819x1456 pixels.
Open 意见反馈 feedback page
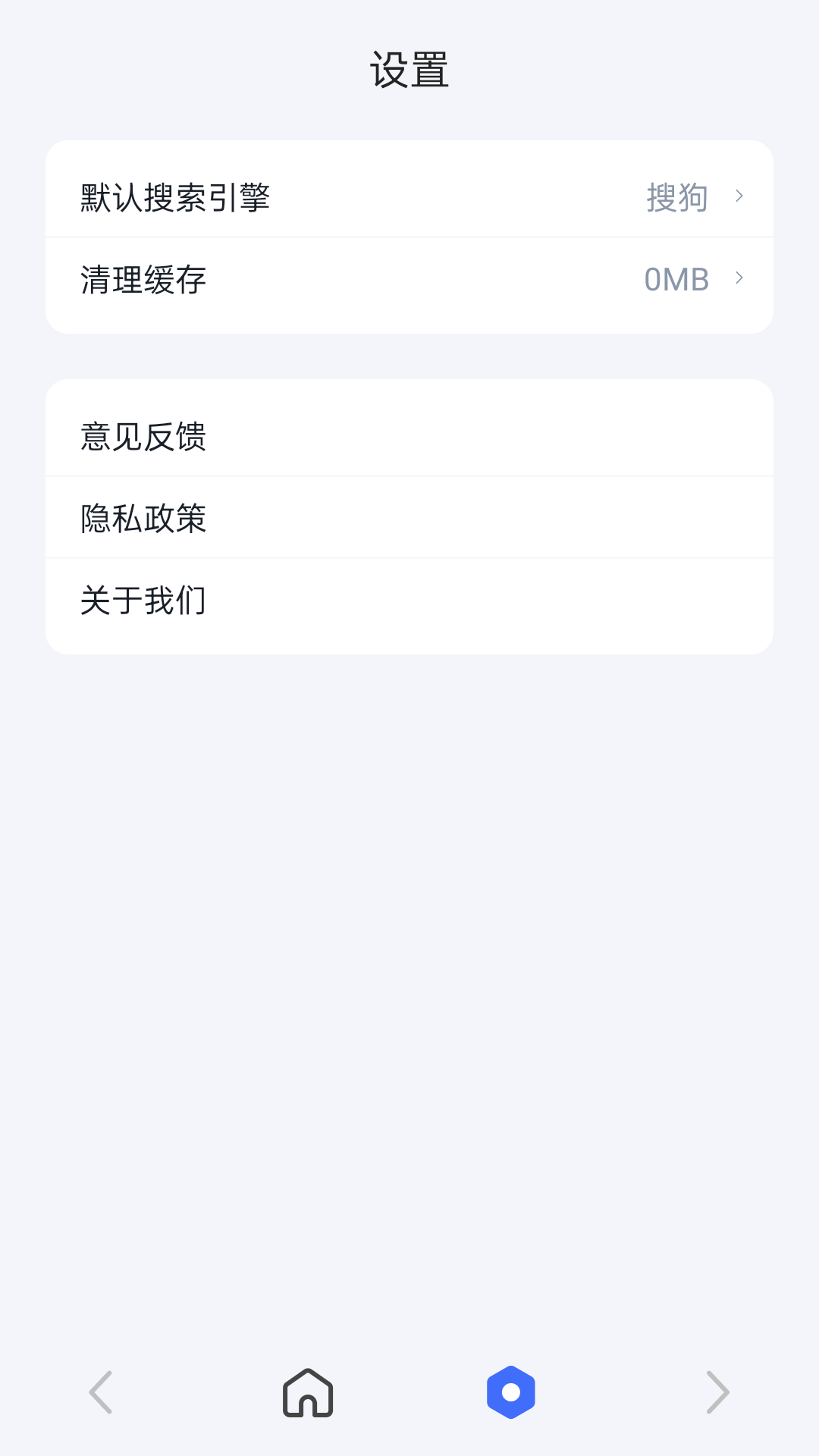click(409, 438)
